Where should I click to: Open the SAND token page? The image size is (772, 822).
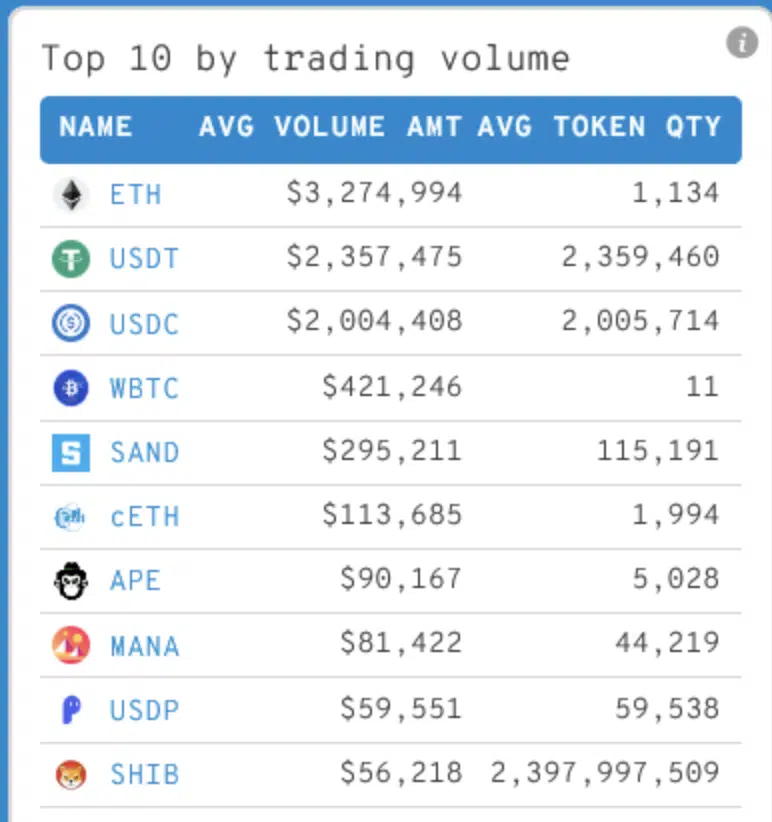(x=144, y=453)
